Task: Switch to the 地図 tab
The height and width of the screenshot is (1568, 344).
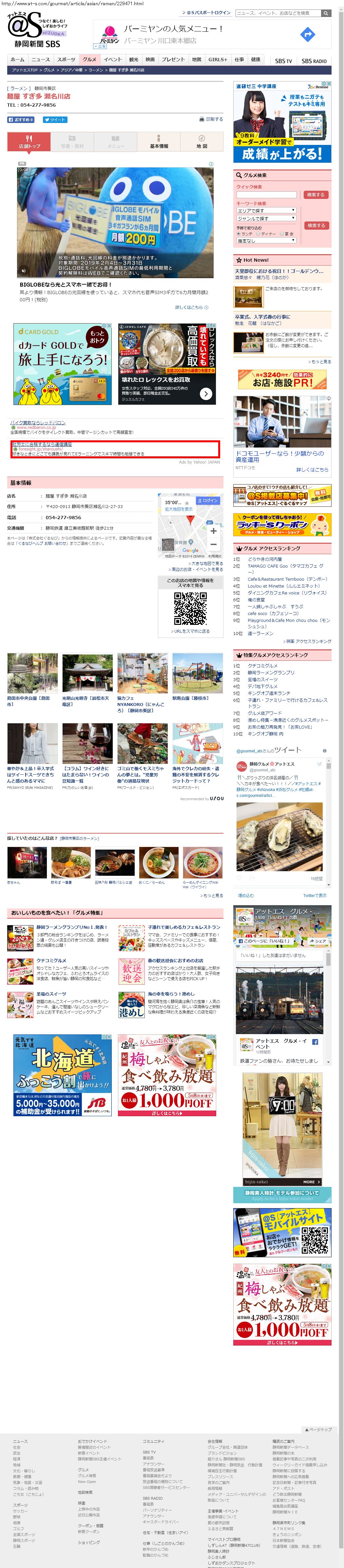Action: [x=201, y=142]
